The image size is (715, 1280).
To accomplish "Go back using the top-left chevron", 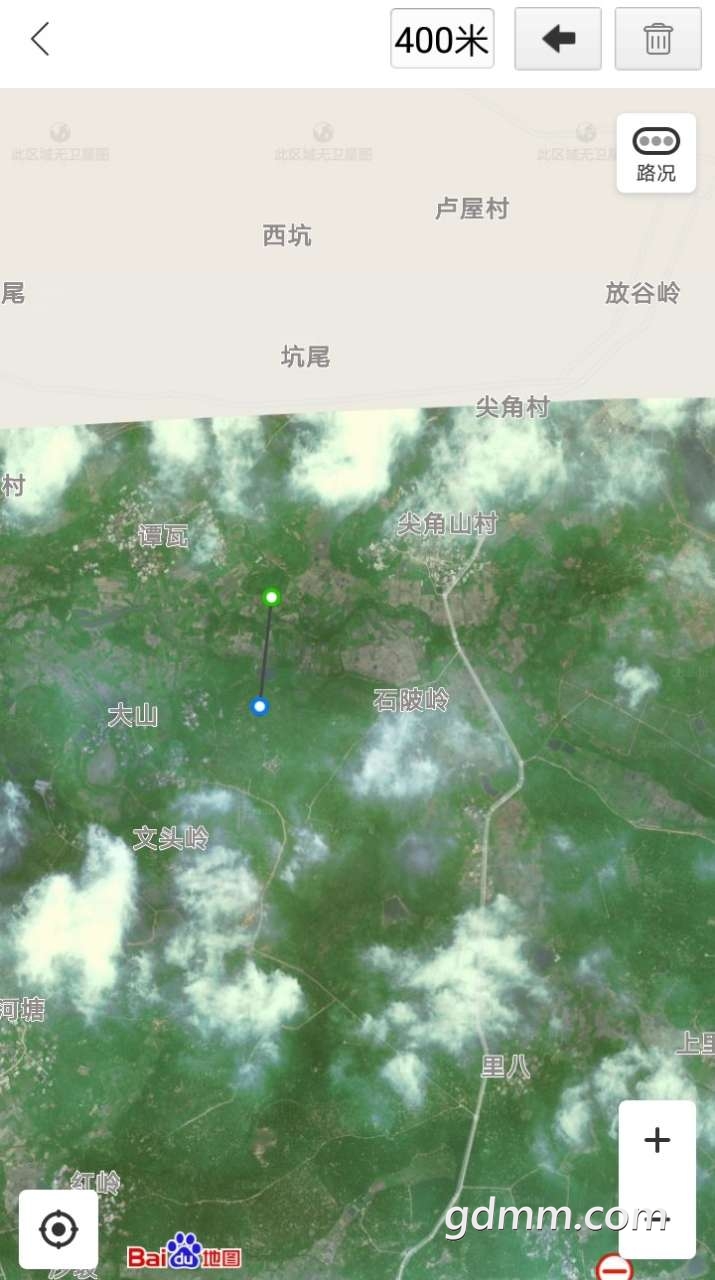I will [40, 40].
